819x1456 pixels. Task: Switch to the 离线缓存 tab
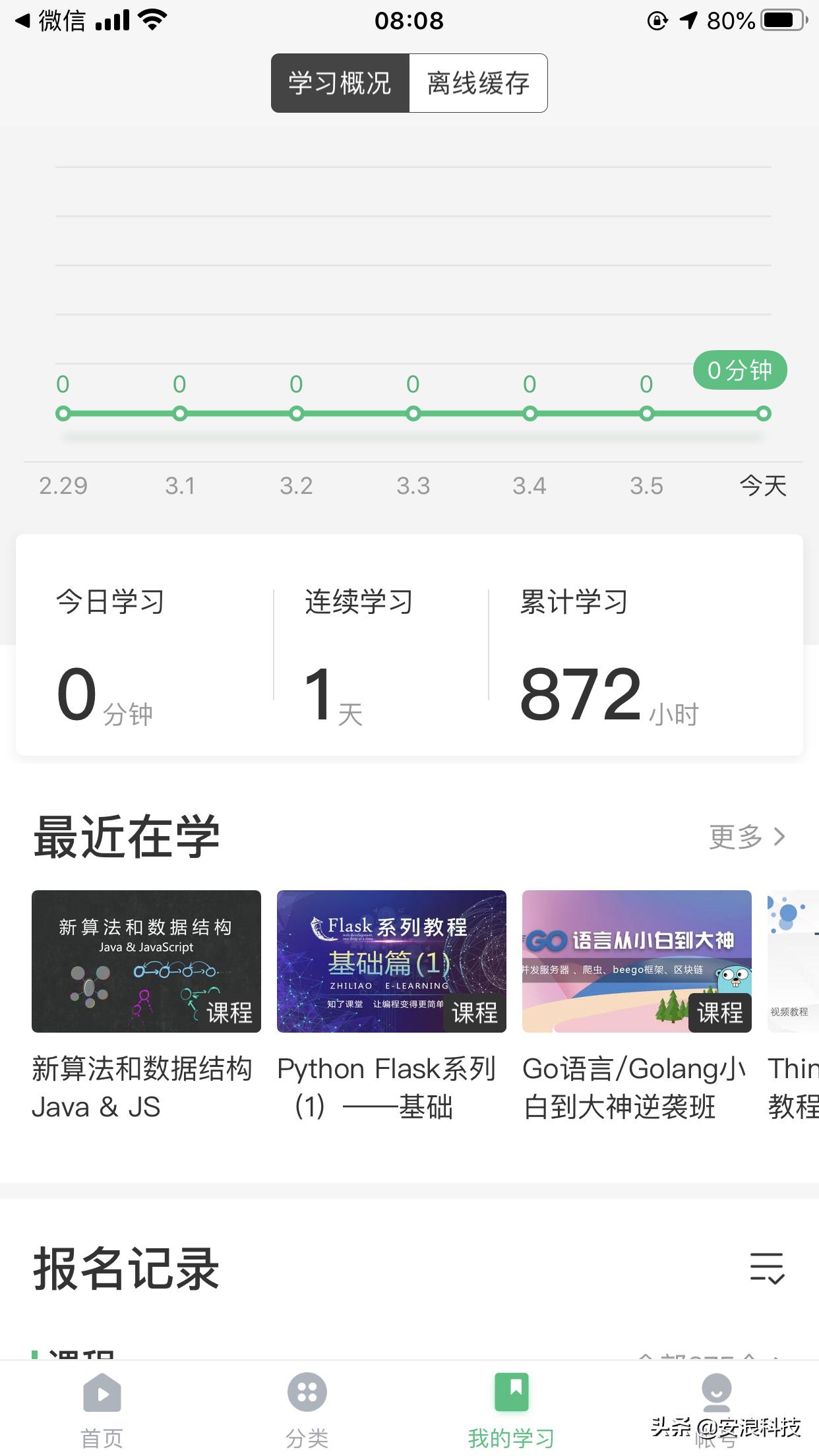coord(478,83)
